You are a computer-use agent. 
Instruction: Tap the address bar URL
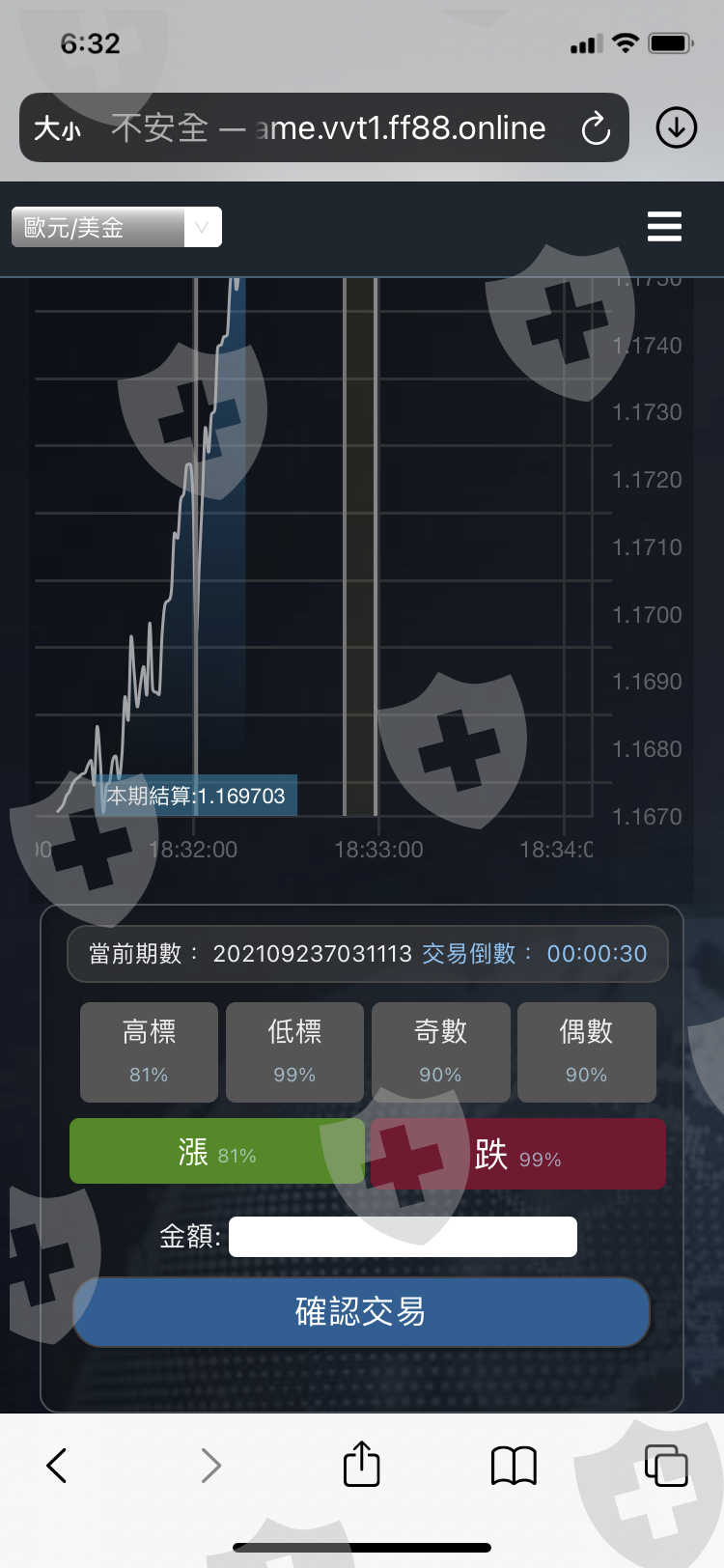(x=328, y=127)
